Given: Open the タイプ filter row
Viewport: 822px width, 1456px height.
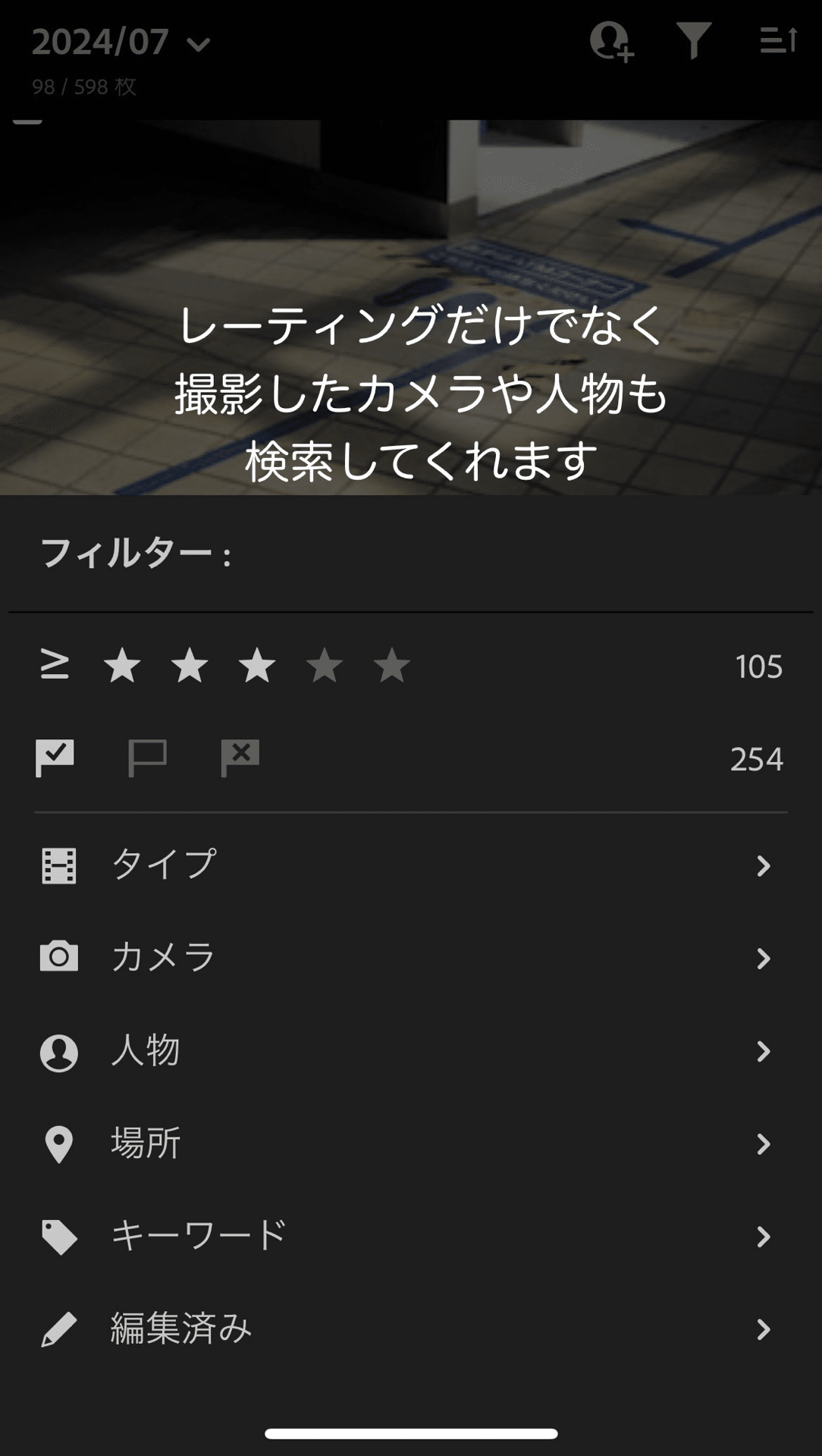Looking at the screenshot, I should (409, 865).
